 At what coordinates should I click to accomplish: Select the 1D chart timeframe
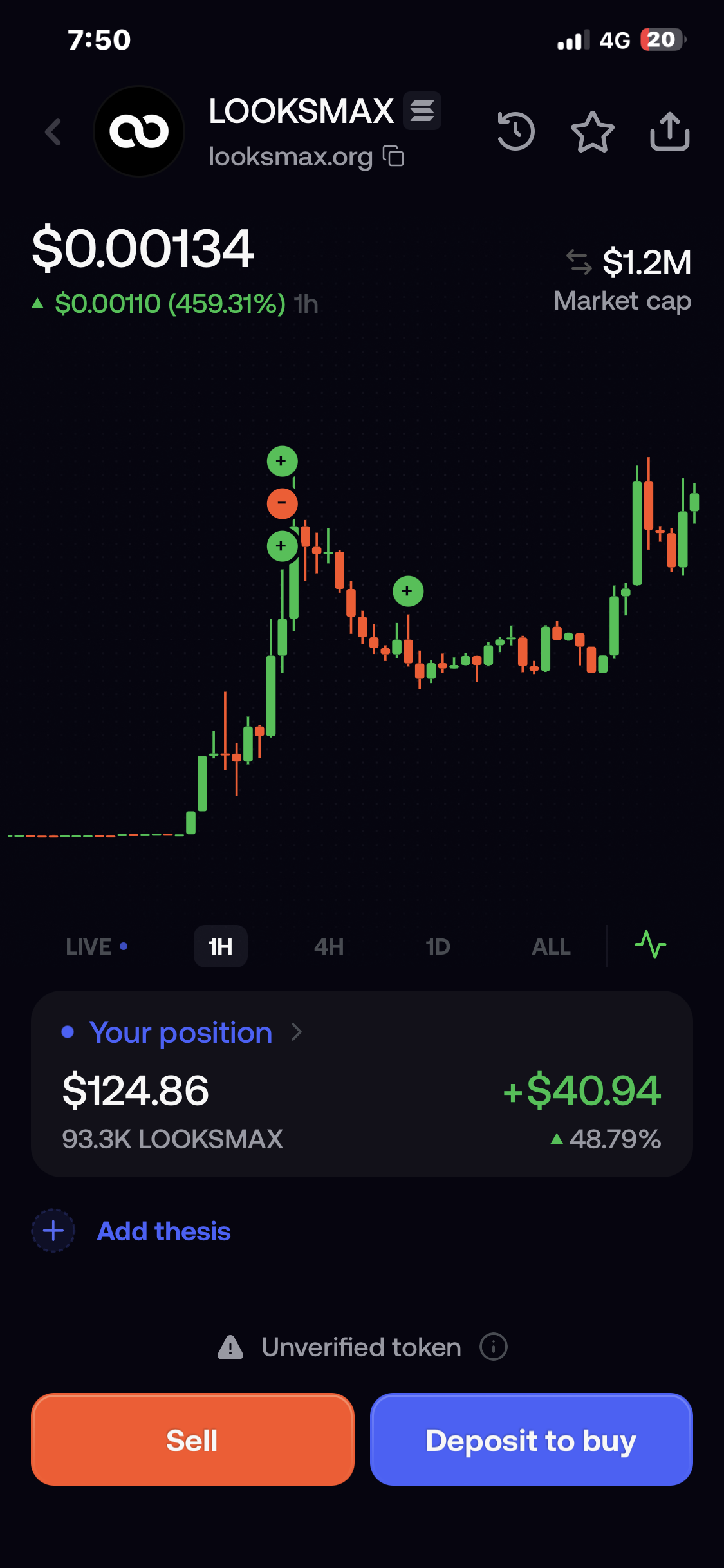coord(438,946)
